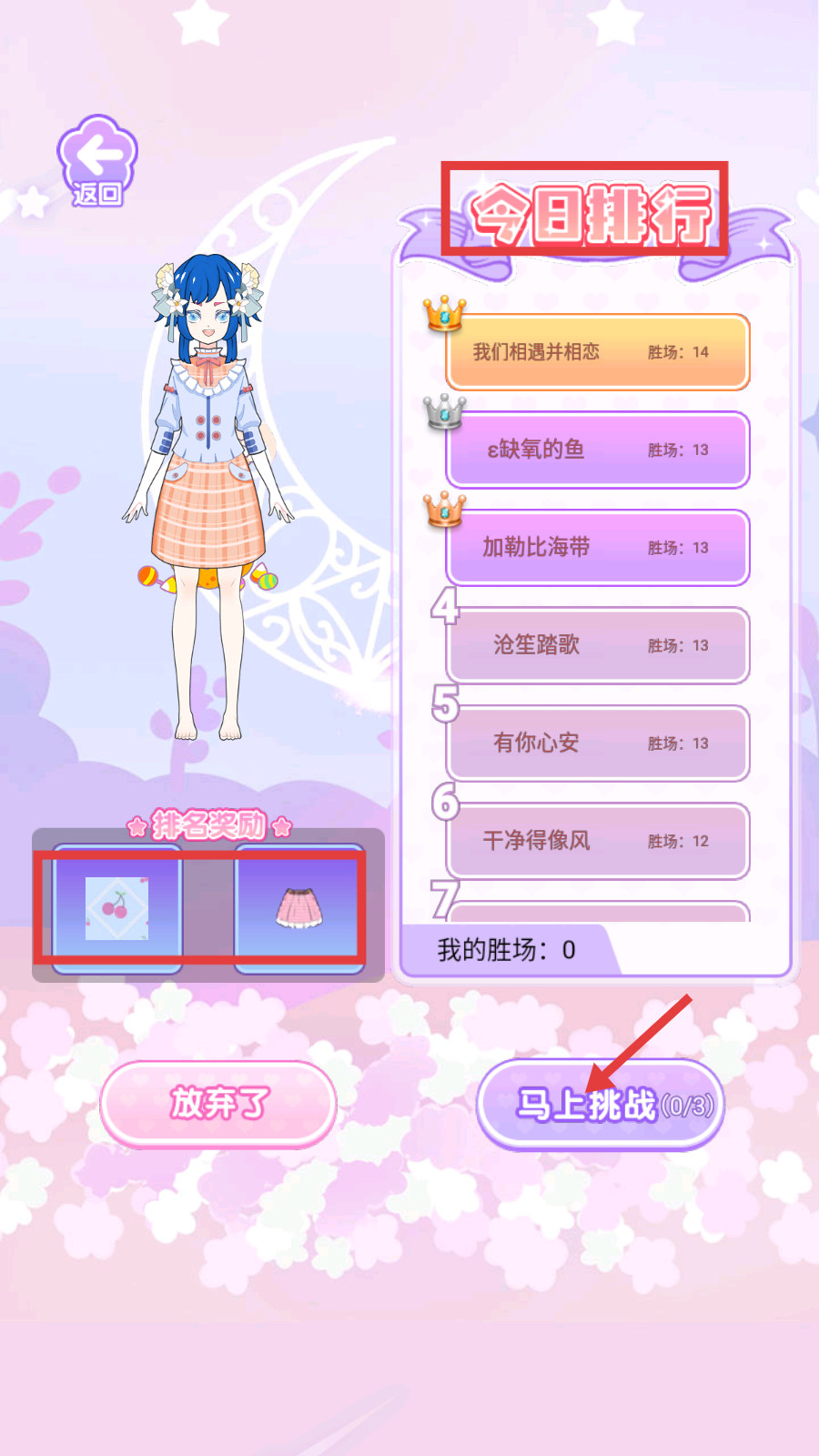Open the cherry pattern ranking reward
819x1456 pixels.
117,908
